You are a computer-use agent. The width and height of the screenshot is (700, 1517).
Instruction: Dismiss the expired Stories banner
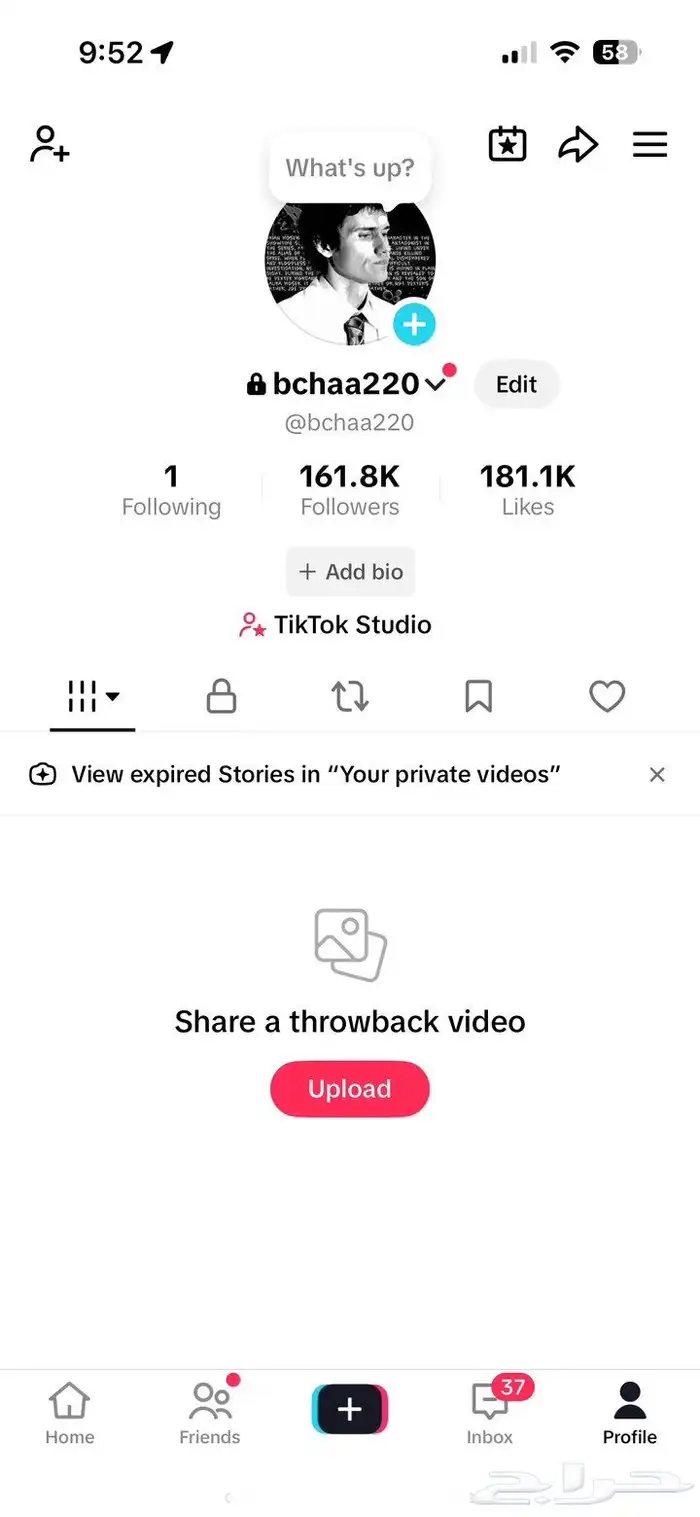pyautogui.click(x=657, y=774)
